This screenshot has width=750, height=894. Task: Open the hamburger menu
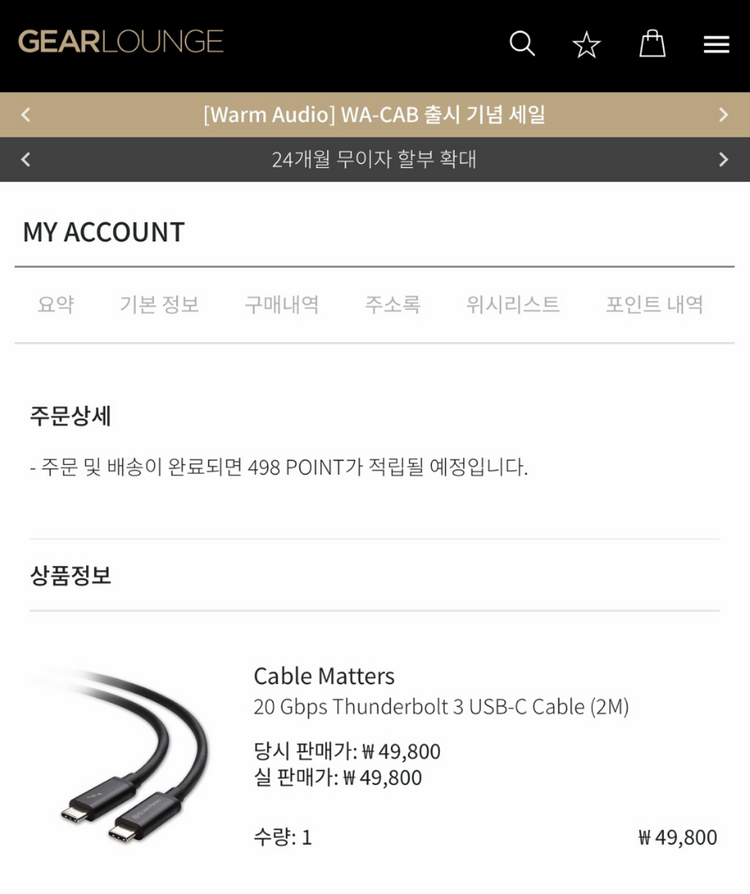tap(716, 44)
